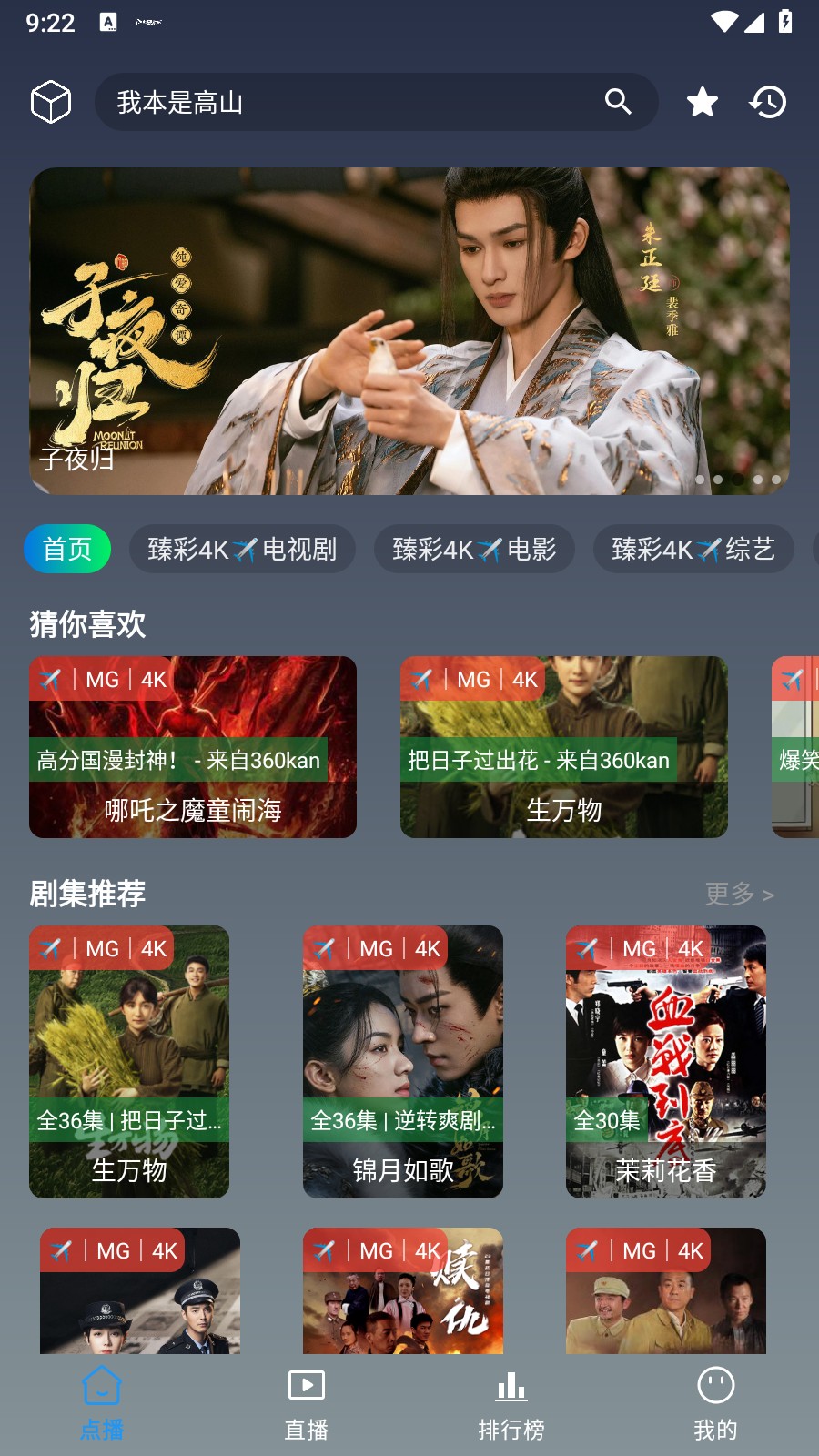This screenshot has width=819, height=1456.
Task: Open 生万物 from 猜你喜欢
Action: (x=563, y=746)
